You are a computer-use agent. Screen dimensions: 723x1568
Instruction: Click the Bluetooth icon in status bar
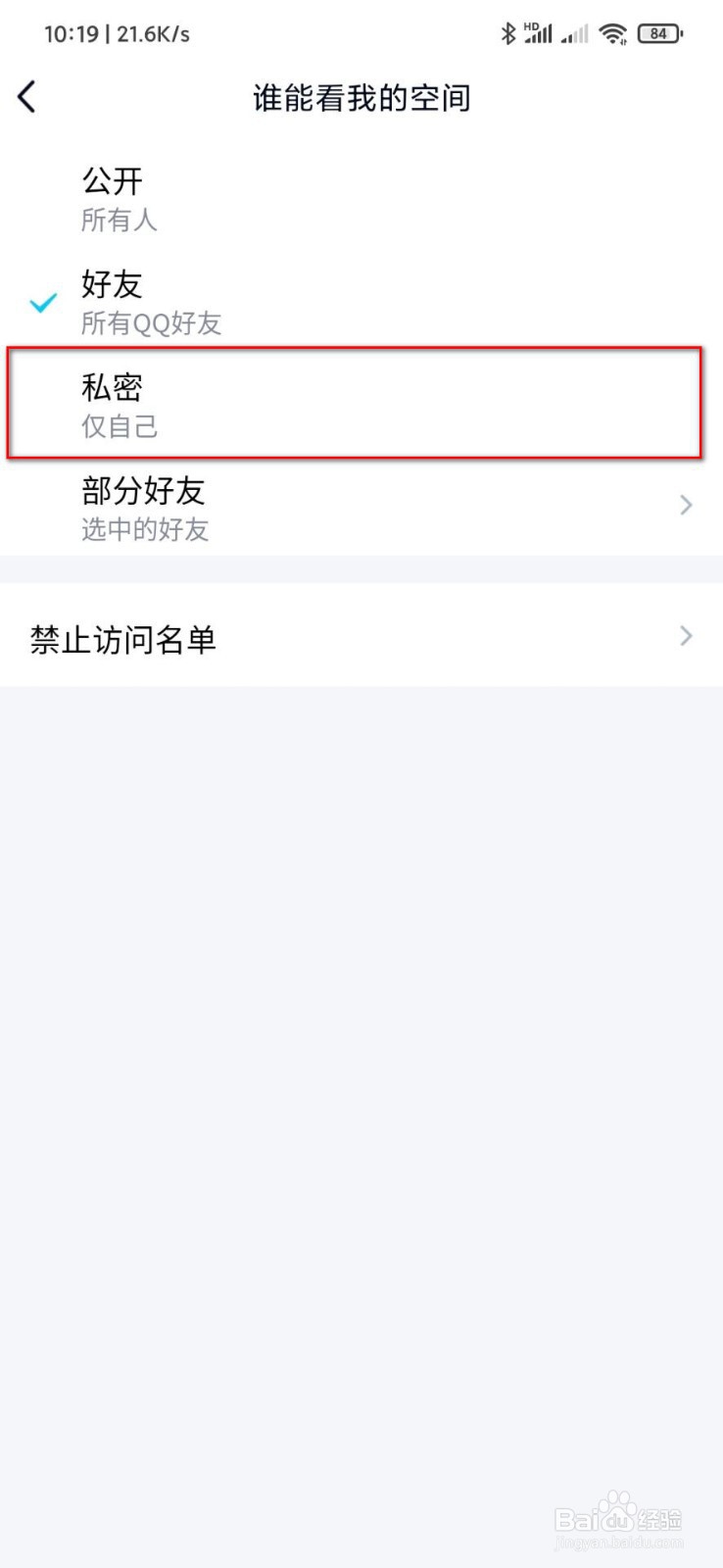(x=510, y=32)
